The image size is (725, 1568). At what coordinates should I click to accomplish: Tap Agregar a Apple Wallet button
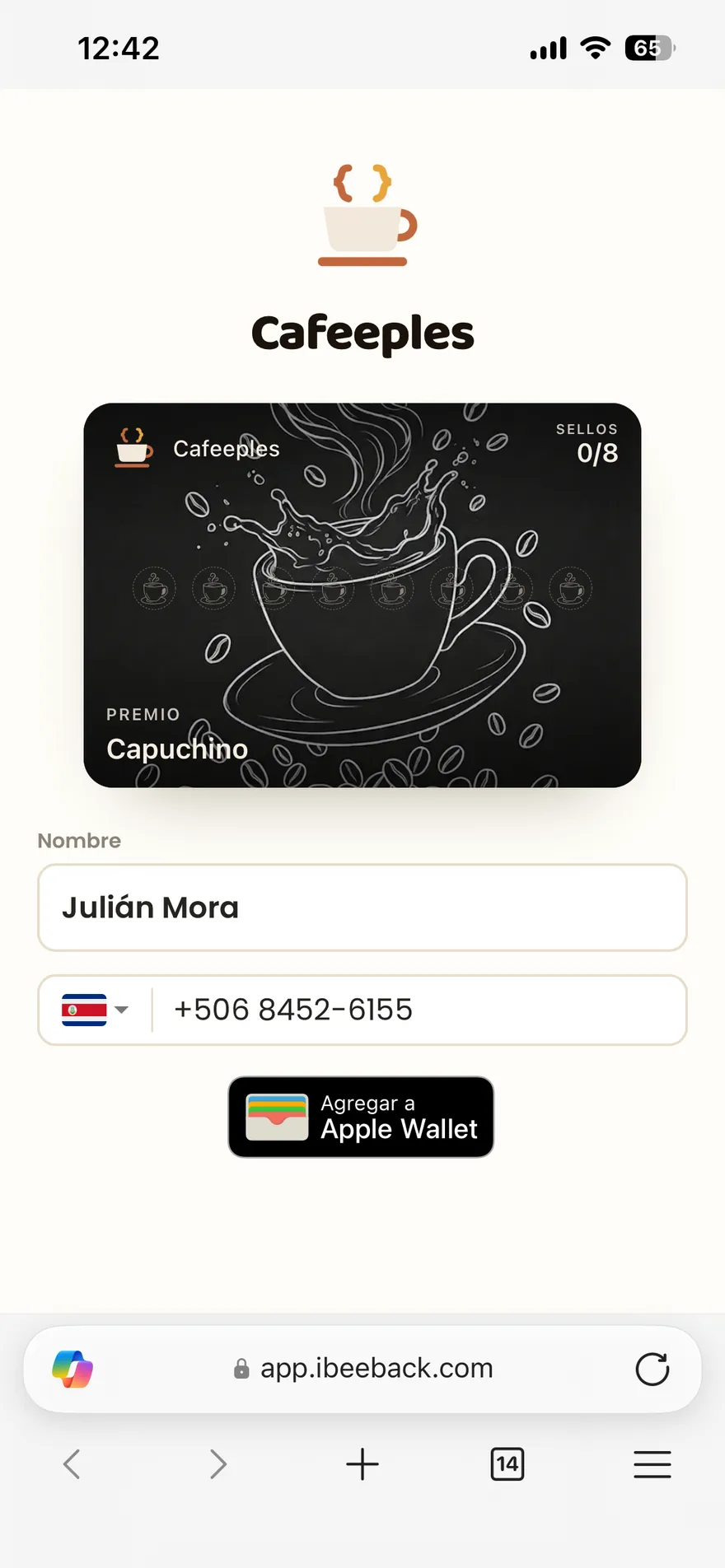pos(361,1117)
